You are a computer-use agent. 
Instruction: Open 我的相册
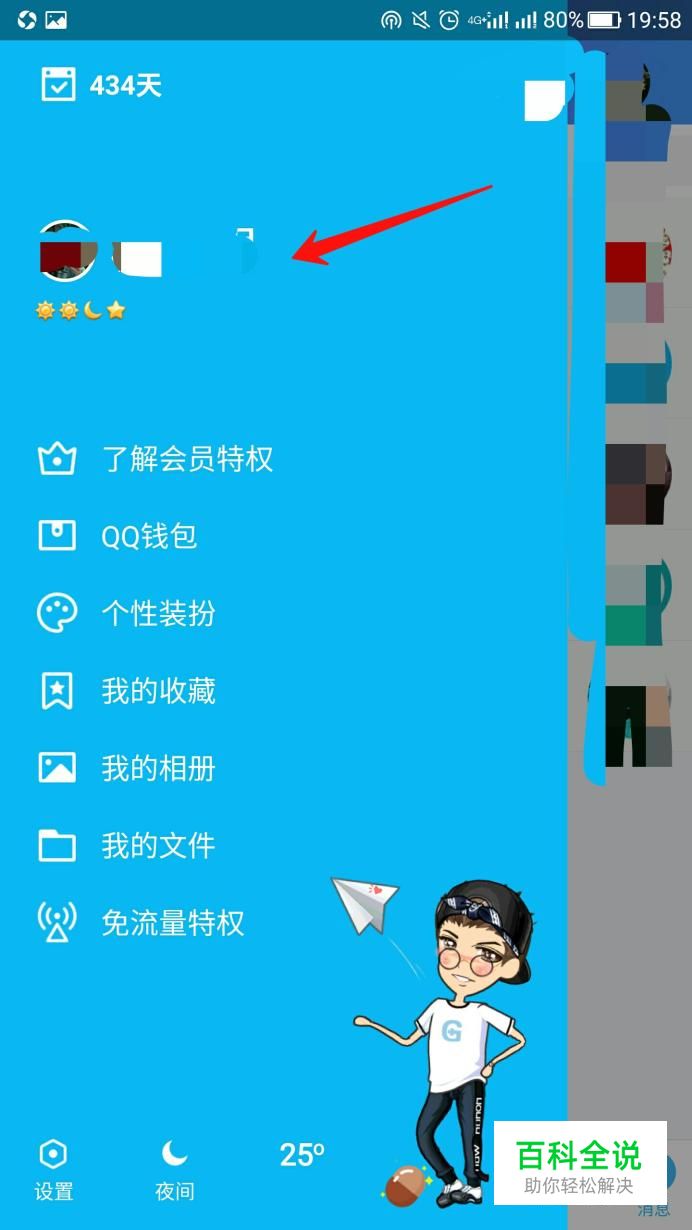pos(158,768)
